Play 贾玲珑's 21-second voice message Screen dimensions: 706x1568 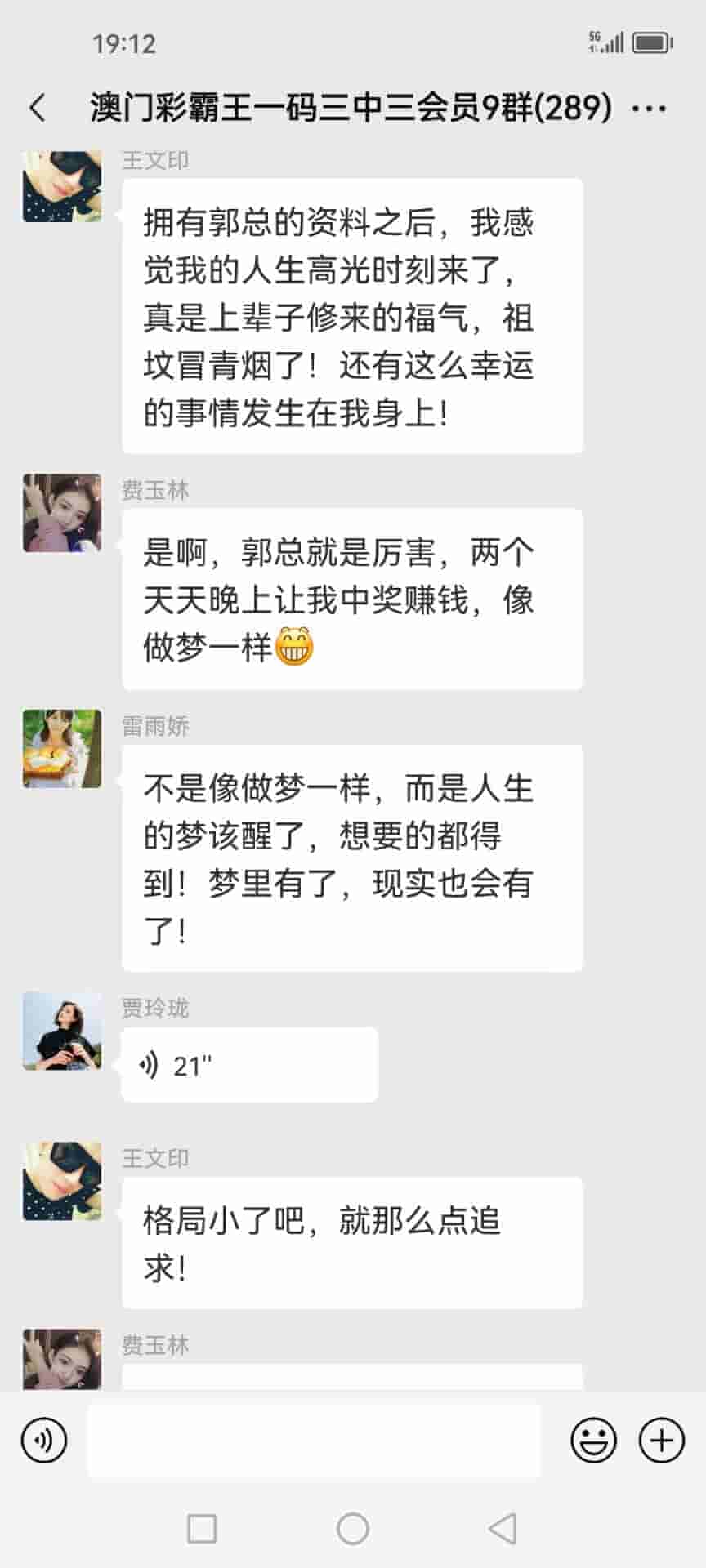point(248,1065)
